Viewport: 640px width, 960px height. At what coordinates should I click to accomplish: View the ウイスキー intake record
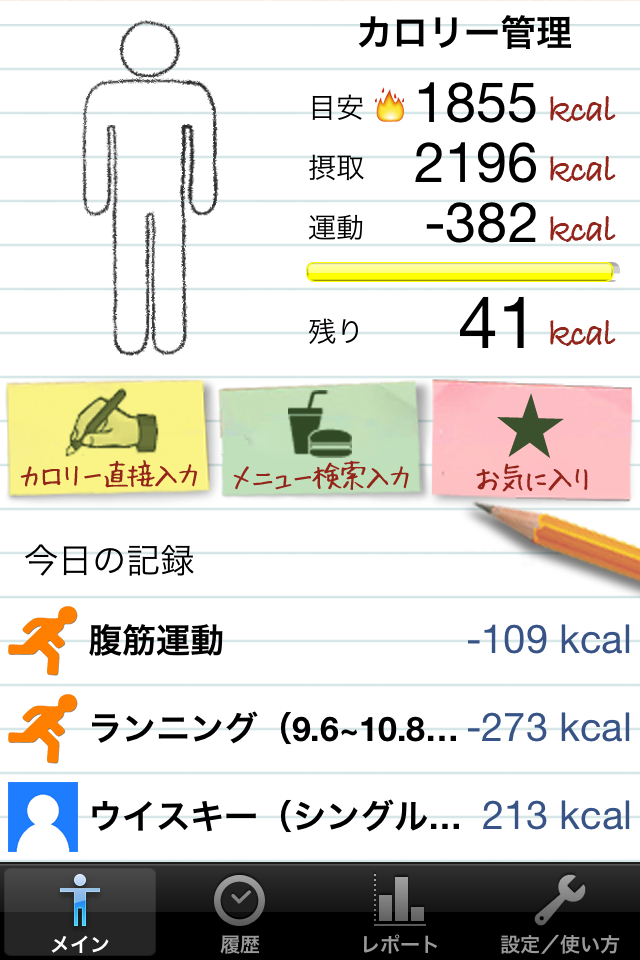click(x=320, y=815)
